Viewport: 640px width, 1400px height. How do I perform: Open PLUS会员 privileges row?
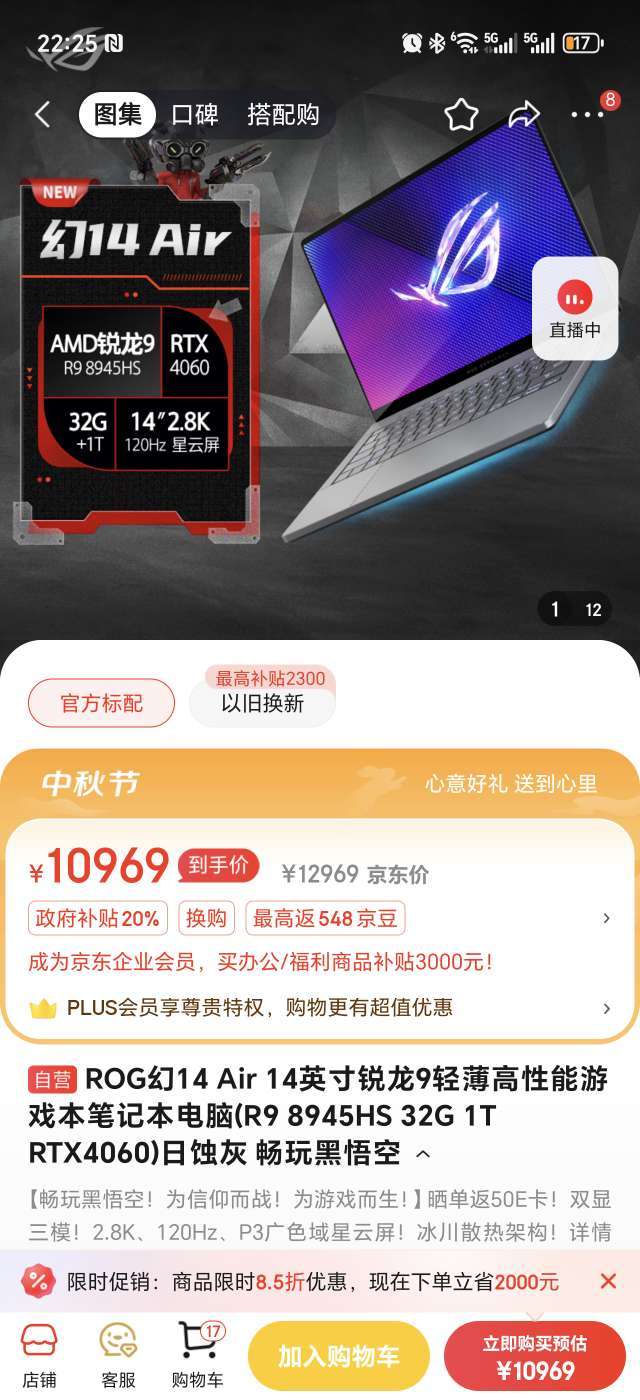point(320,1008)
